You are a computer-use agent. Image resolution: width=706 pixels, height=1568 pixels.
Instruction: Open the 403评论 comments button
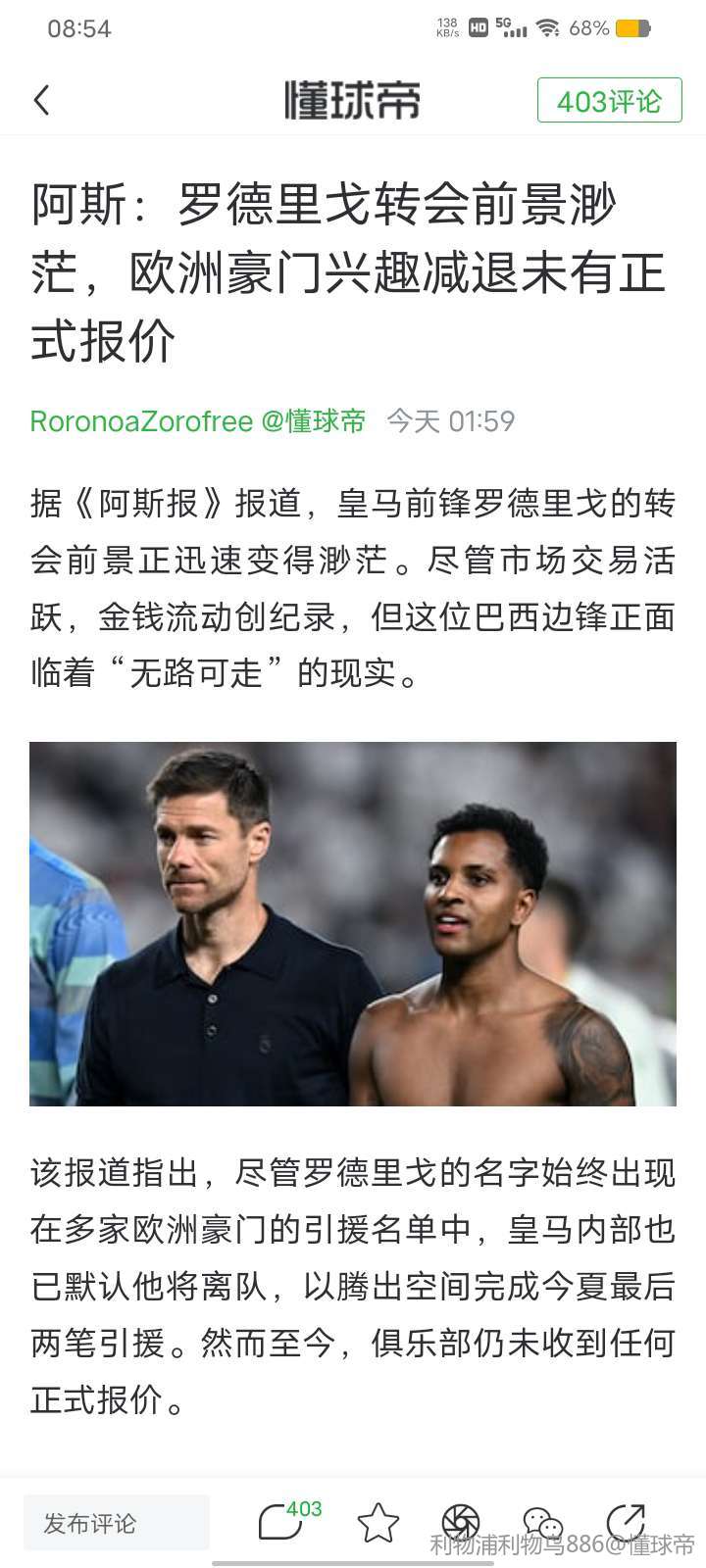[609, 100]
